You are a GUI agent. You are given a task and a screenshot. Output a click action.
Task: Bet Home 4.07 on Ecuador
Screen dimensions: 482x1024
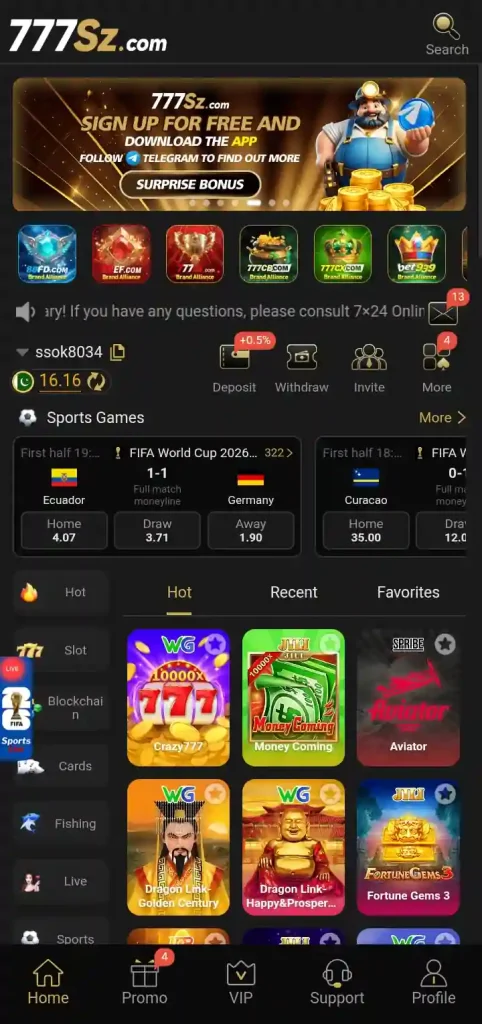(64, 530)
